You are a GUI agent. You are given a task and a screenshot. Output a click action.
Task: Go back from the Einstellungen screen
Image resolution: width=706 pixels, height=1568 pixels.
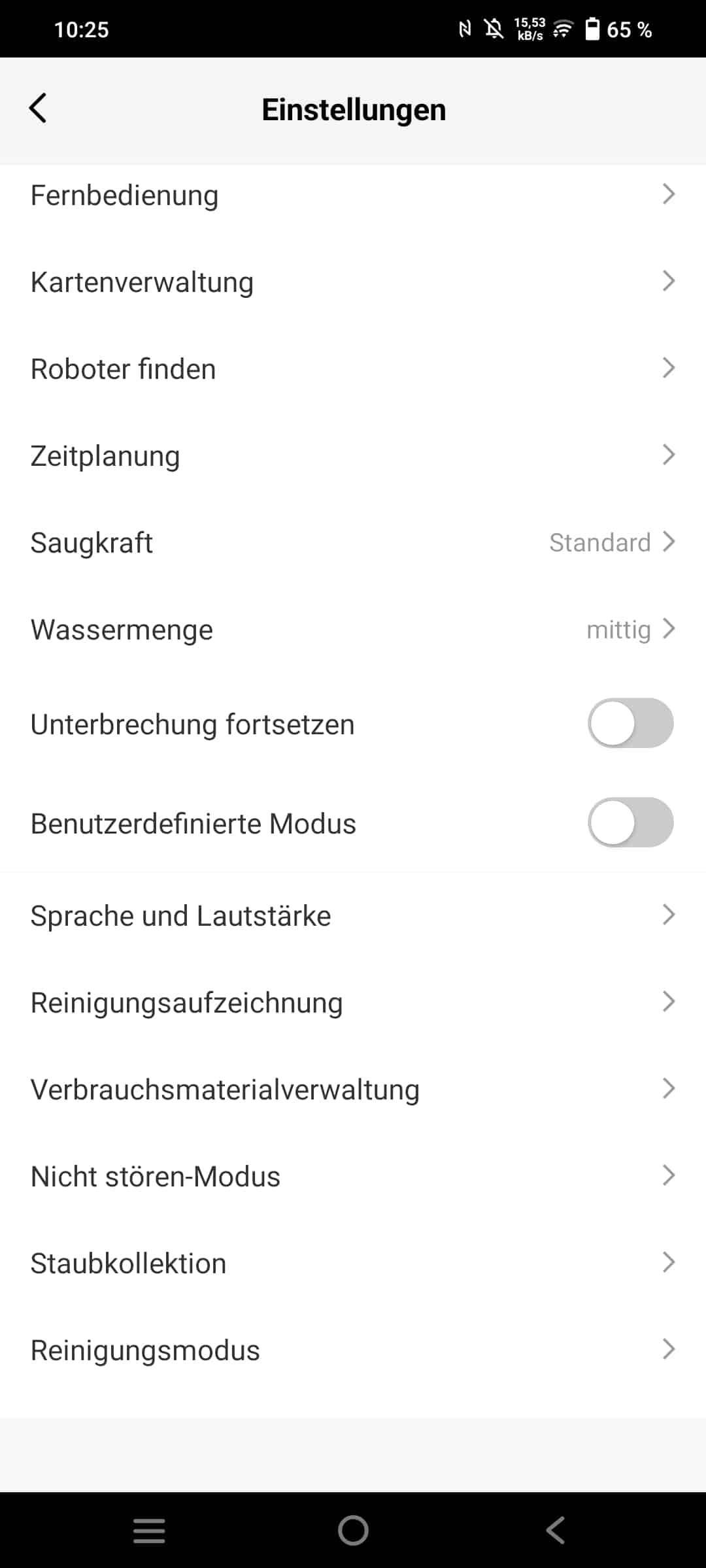click(x=38, y=108)
